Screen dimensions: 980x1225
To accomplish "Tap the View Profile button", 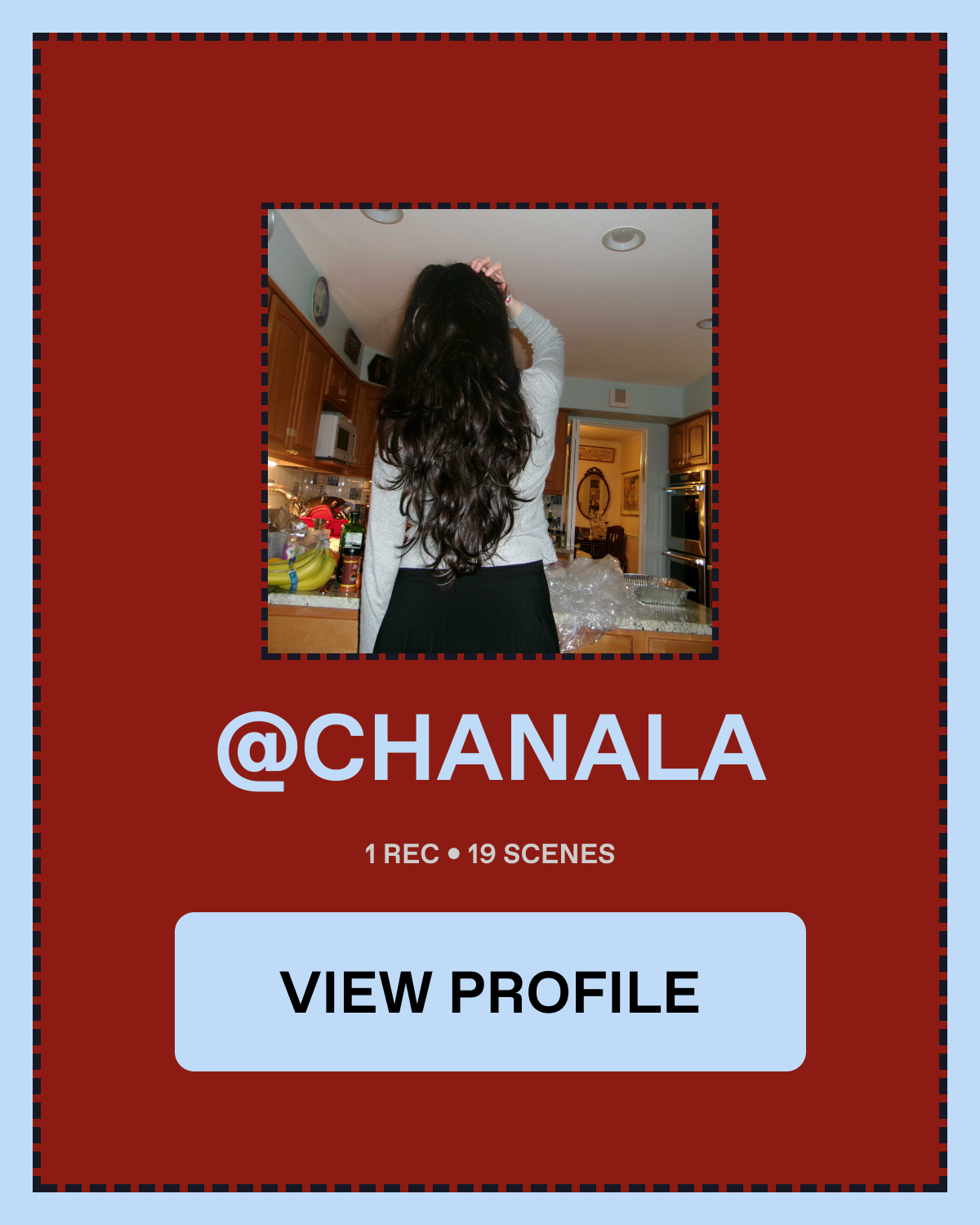I will click(490, 991).
